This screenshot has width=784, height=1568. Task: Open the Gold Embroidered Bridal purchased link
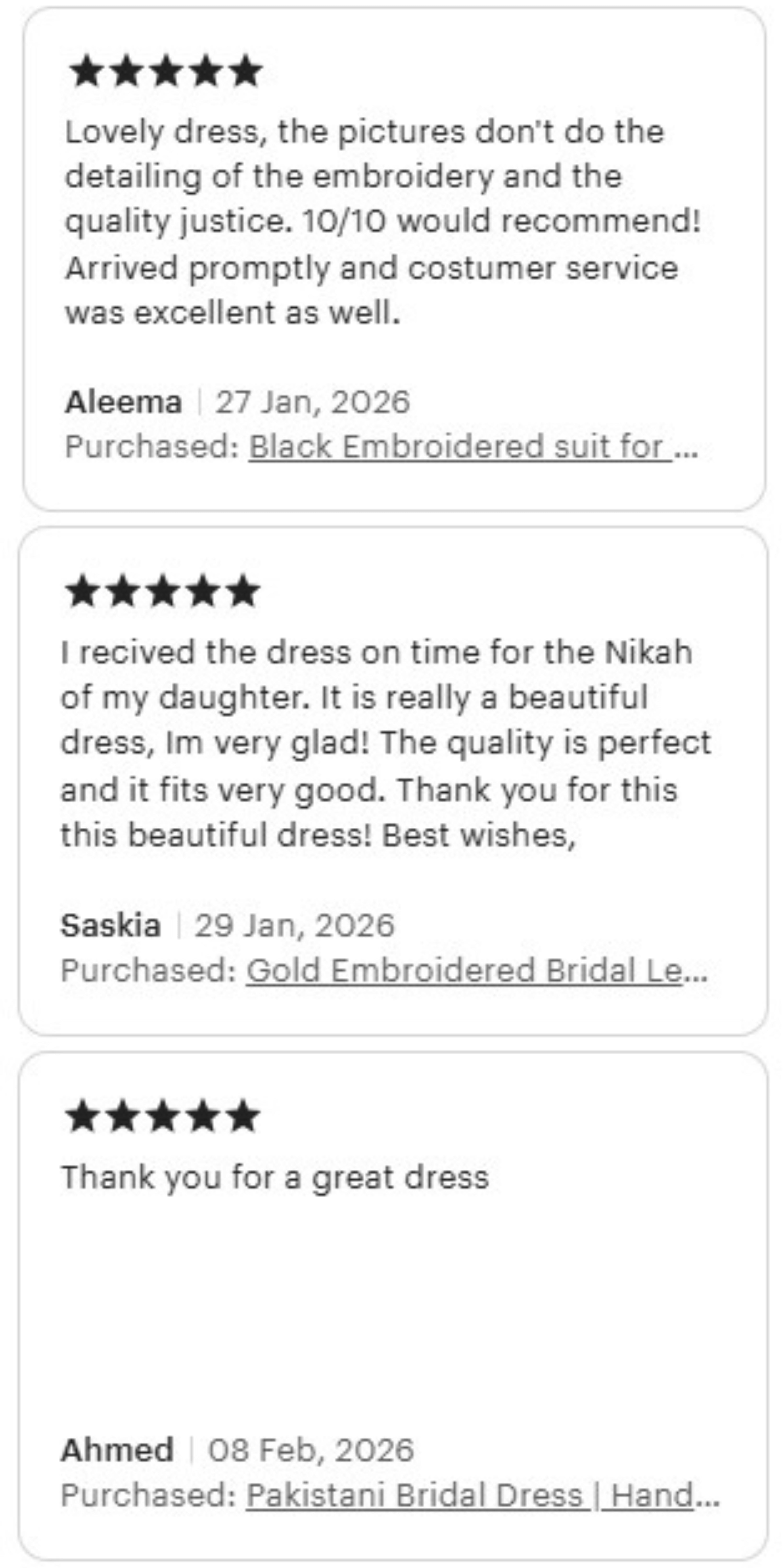[x=464, y=970]
